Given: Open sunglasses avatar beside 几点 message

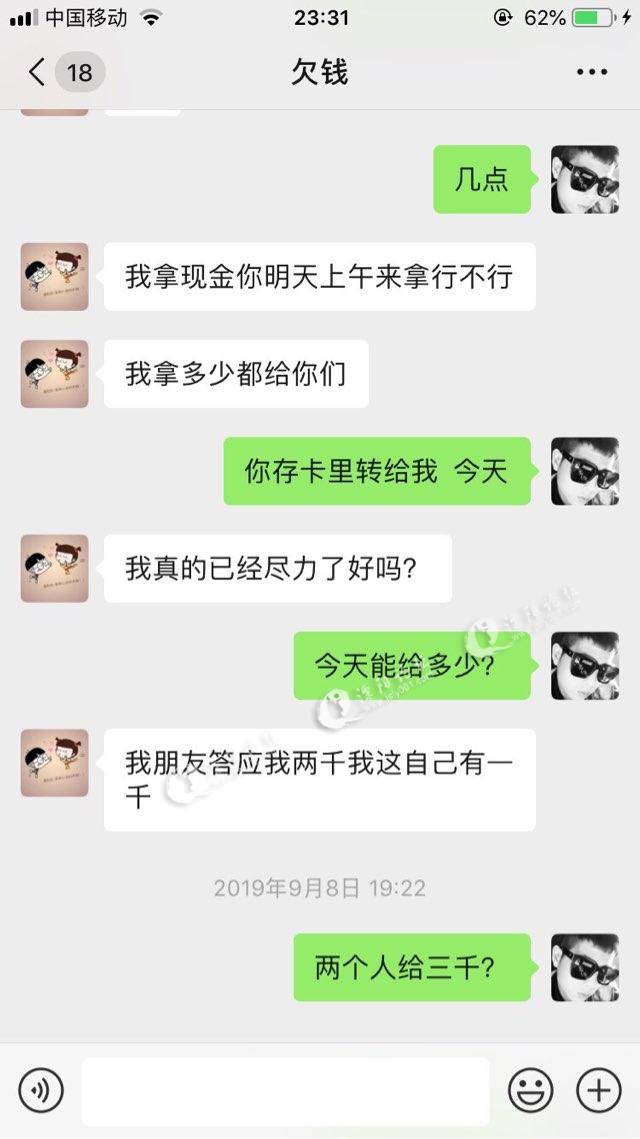Looking at the screenshot, I should click(585, 179).
